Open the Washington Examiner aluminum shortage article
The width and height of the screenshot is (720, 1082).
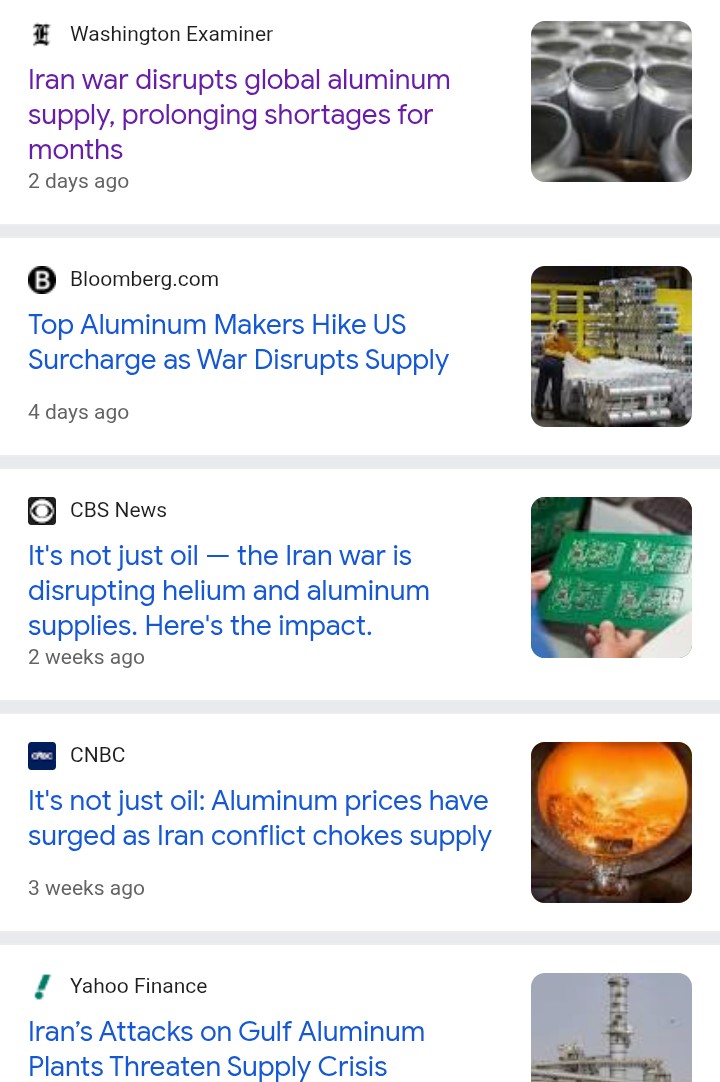[239, 114]
